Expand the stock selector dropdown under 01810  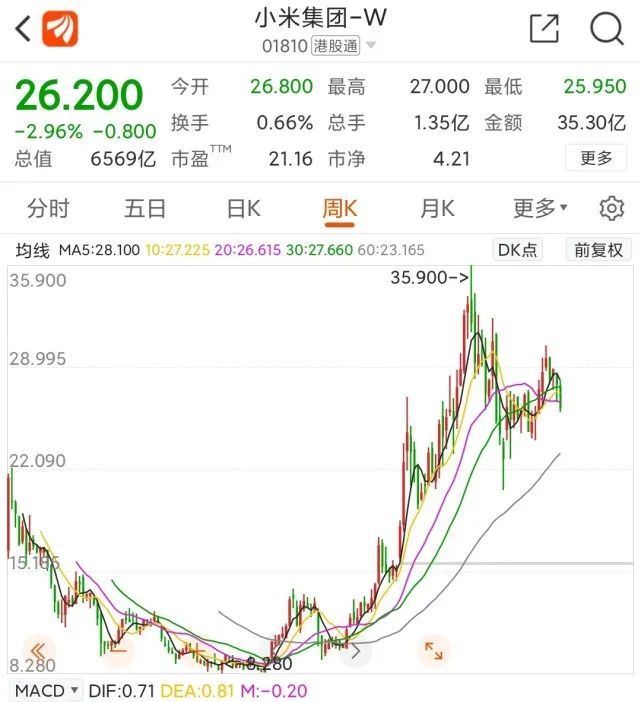tap(371, 46)
